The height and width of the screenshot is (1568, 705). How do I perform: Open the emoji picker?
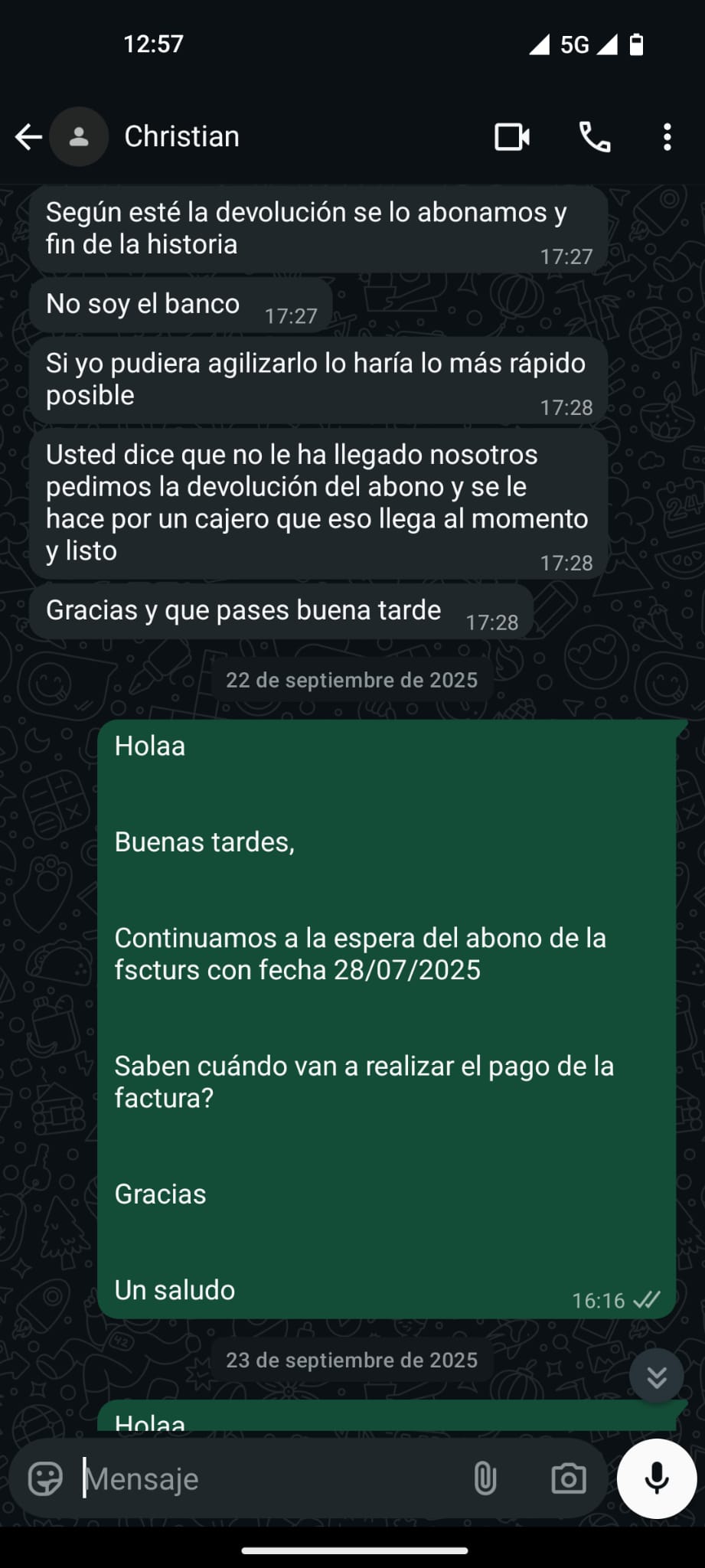coord(45,1478)
